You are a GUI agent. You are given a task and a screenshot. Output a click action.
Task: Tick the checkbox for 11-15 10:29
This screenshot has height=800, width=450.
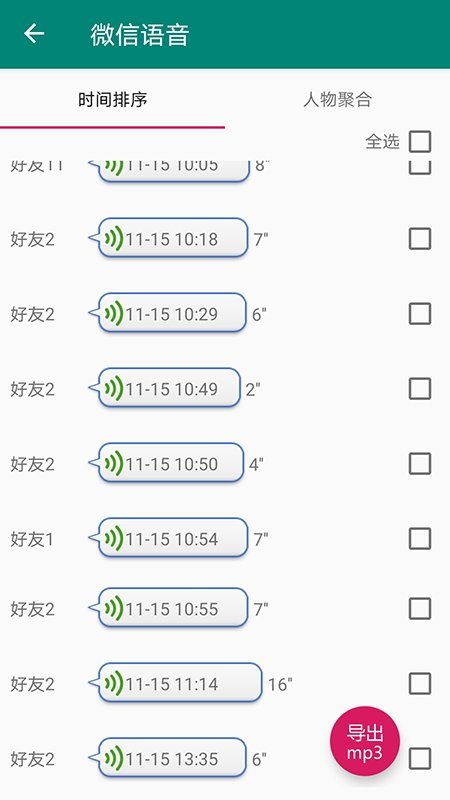click(x=420, y=314)
